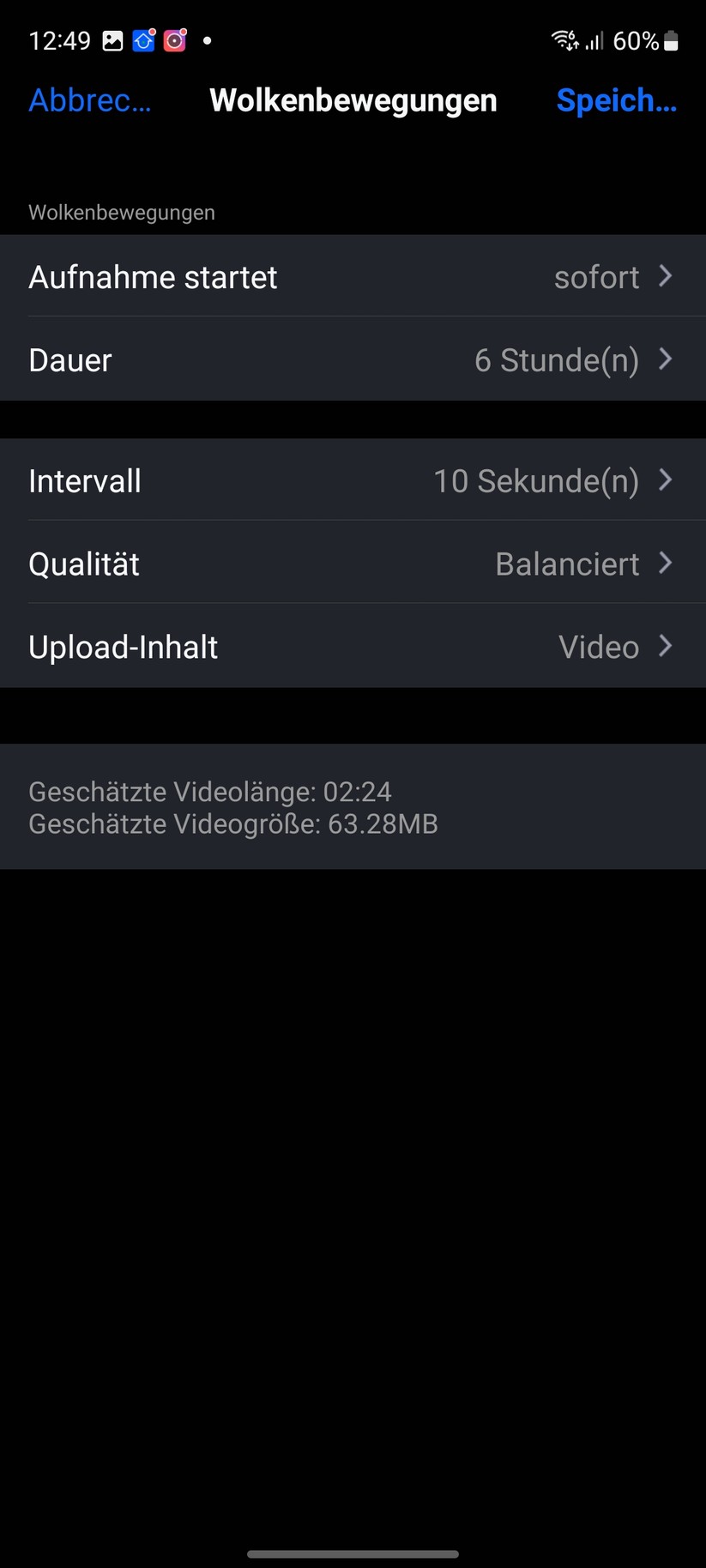
Task: Tap the blue smart-home notification icon
Action: (144, 39)
